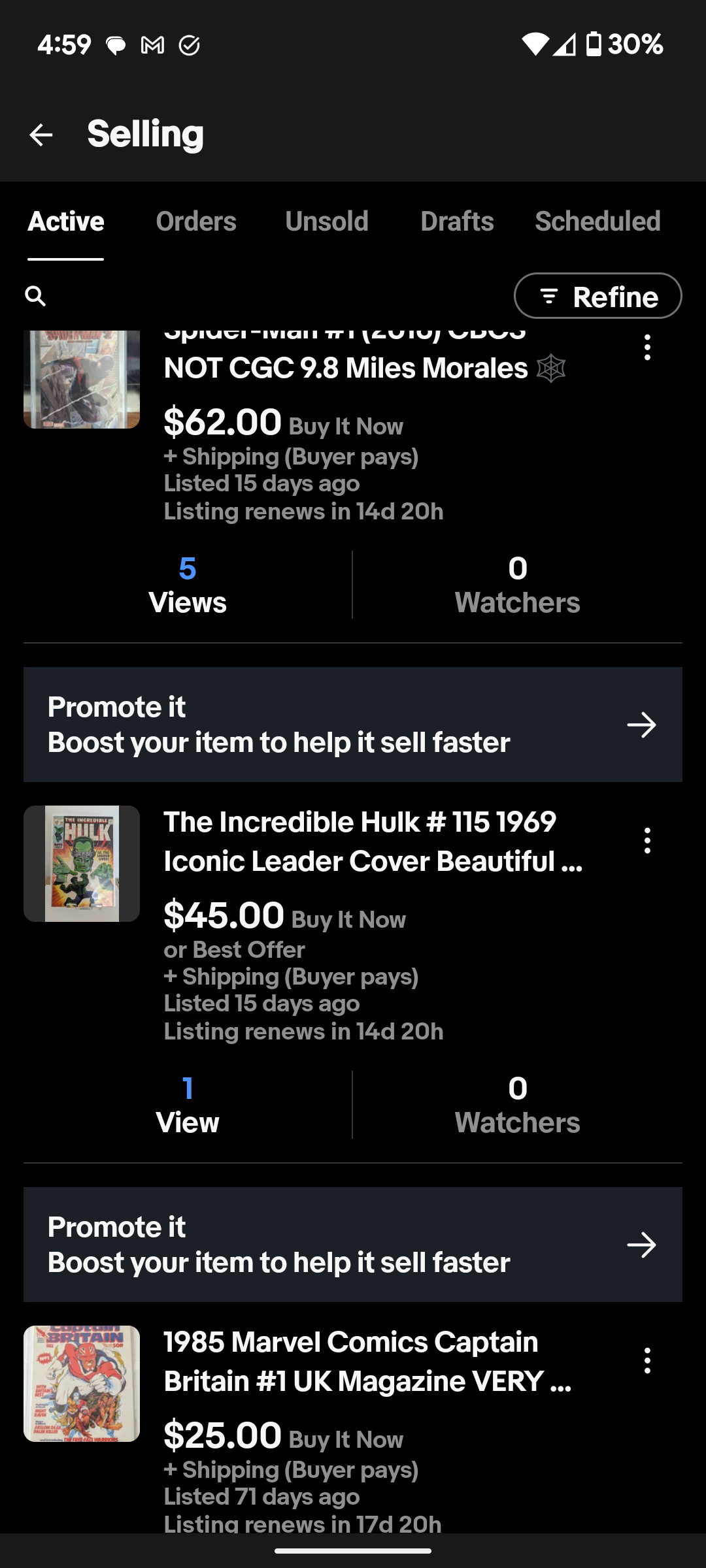Open the Refine filter options
Viewport: 706px width, 1568px height.
coord(597,297)
